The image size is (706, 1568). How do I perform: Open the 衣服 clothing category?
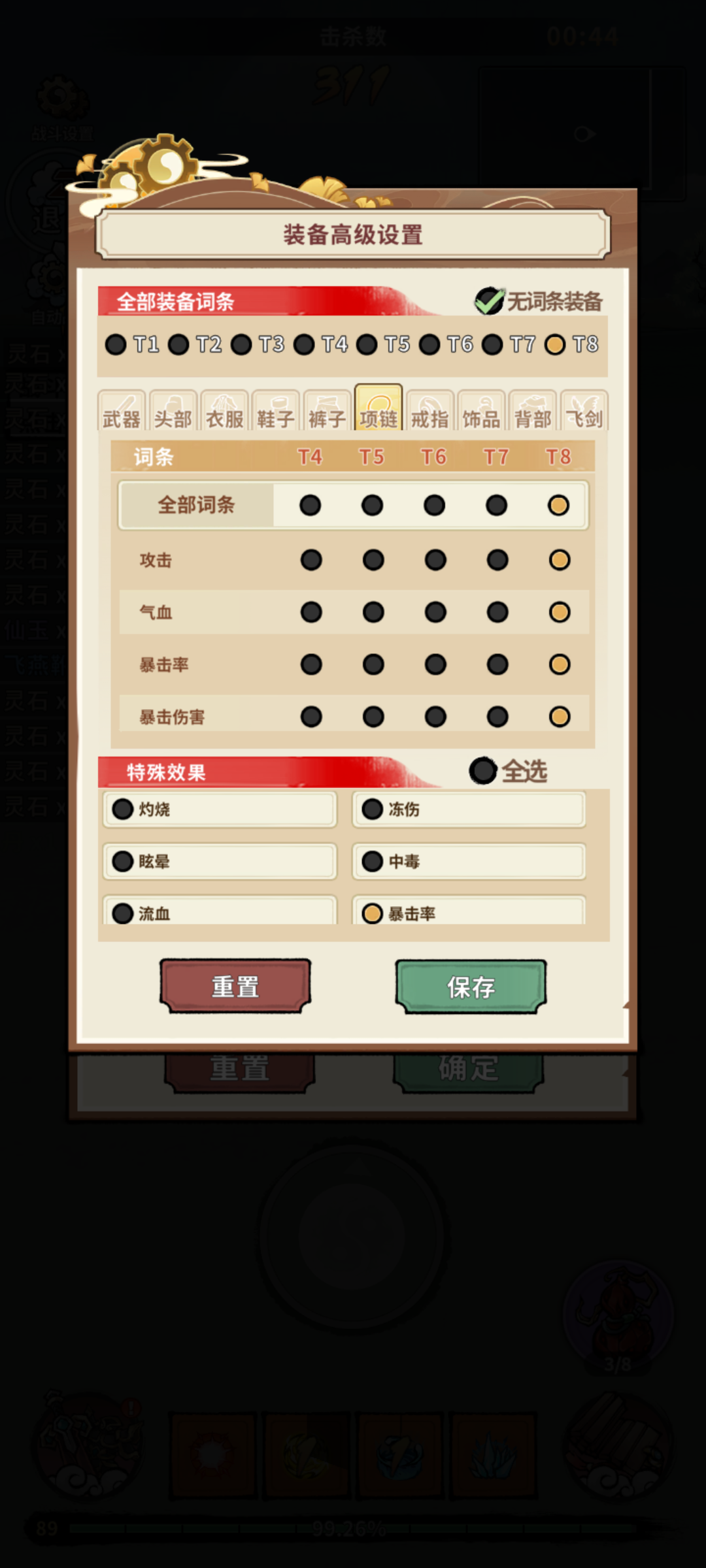(x=224, y=413)
